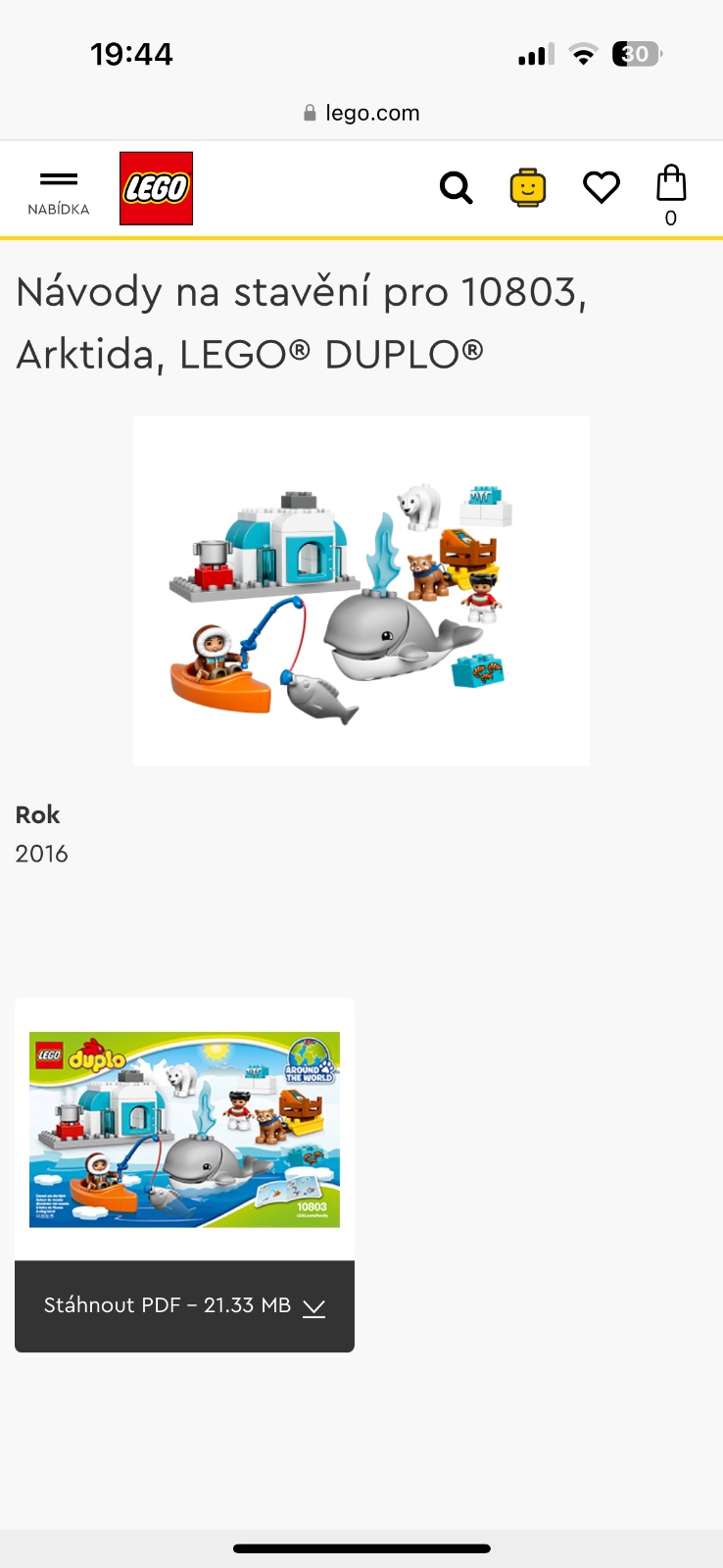Open the 10803 instruction booklet cover

coord(184,1129)
